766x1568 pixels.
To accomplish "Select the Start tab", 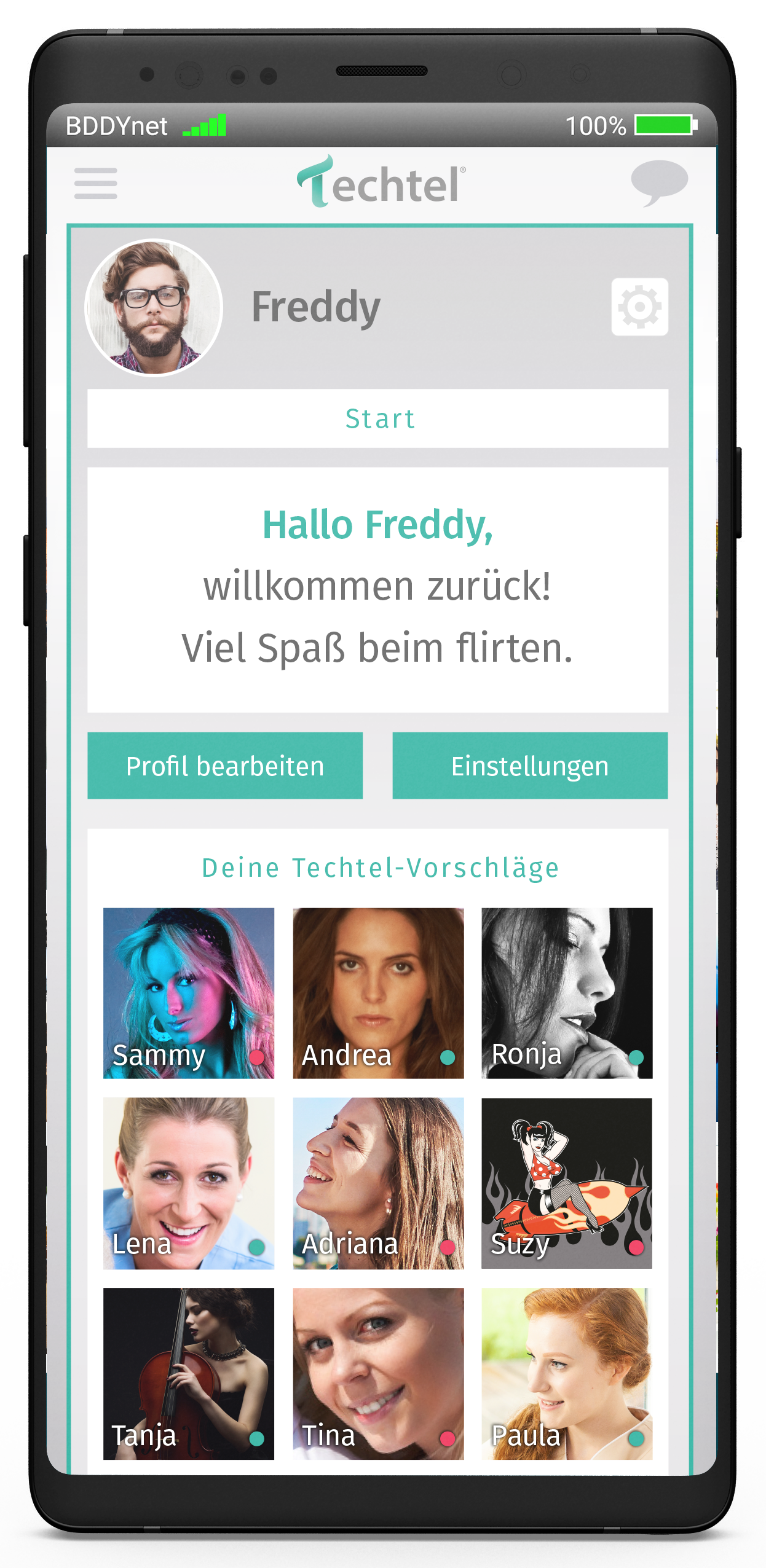I will point(377,418).
